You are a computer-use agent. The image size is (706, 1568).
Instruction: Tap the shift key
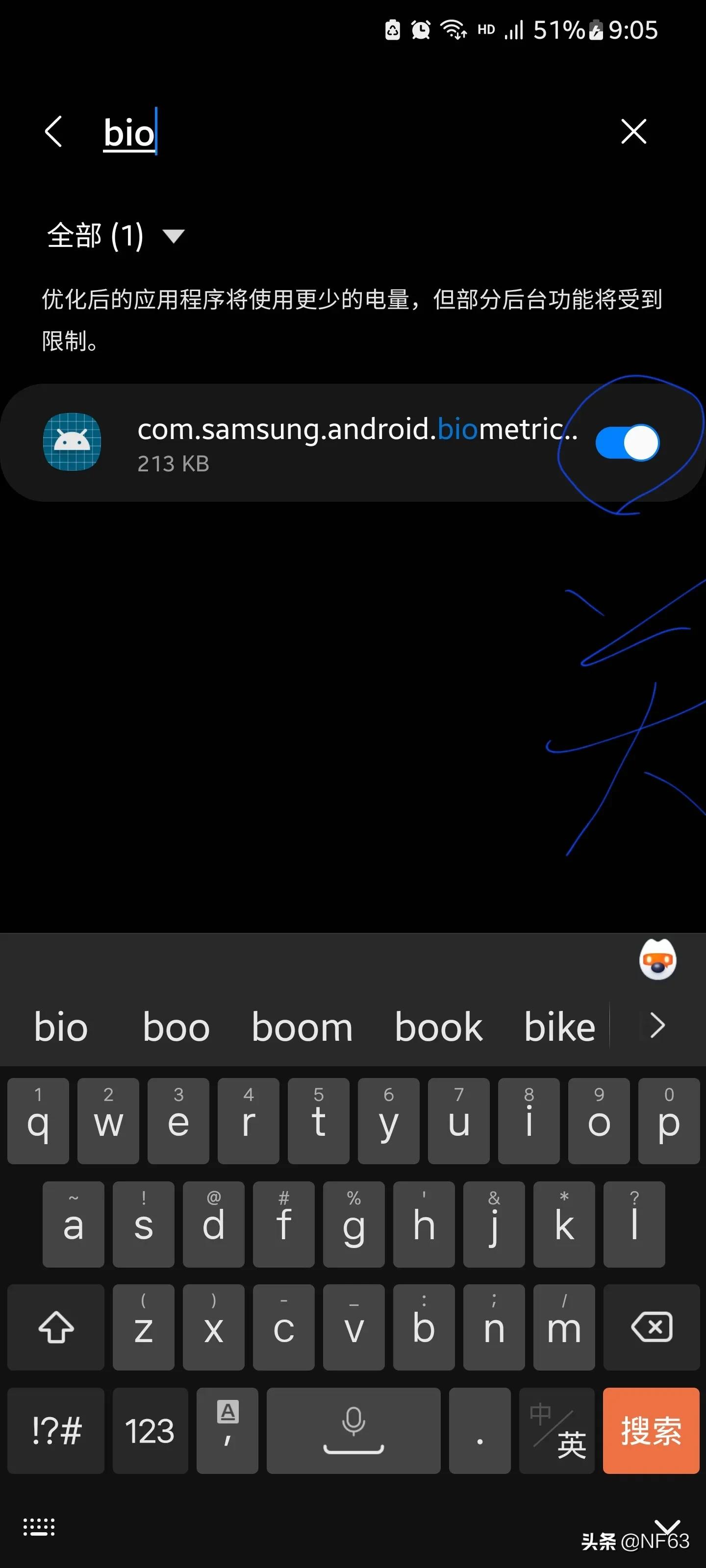click(x=56, y=1327)
